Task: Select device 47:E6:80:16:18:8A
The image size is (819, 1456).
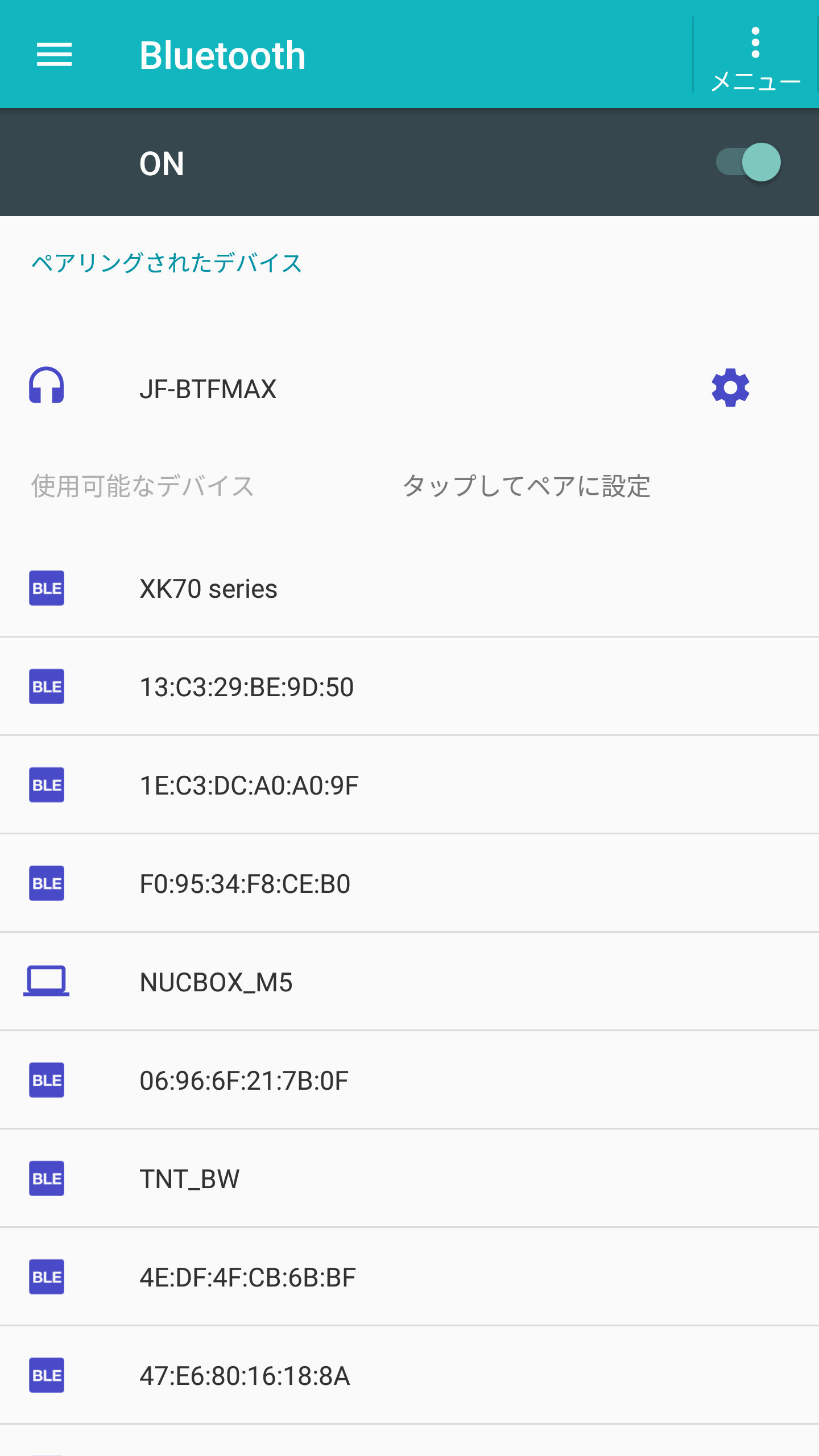Action: coord(409,1375)
